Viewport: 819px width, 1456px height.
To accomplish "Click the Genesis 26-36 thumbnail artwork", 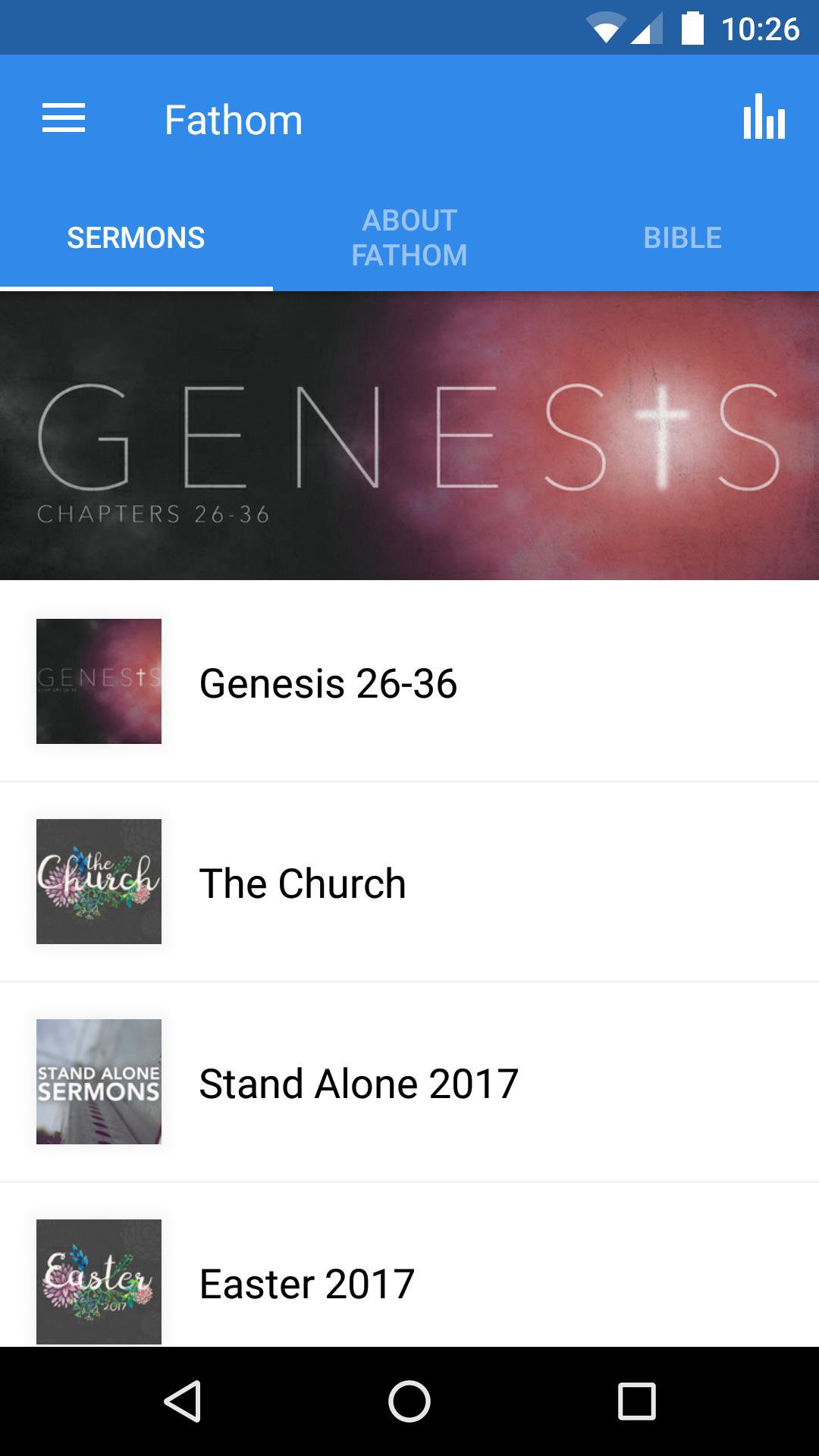I will click(99, 681).
